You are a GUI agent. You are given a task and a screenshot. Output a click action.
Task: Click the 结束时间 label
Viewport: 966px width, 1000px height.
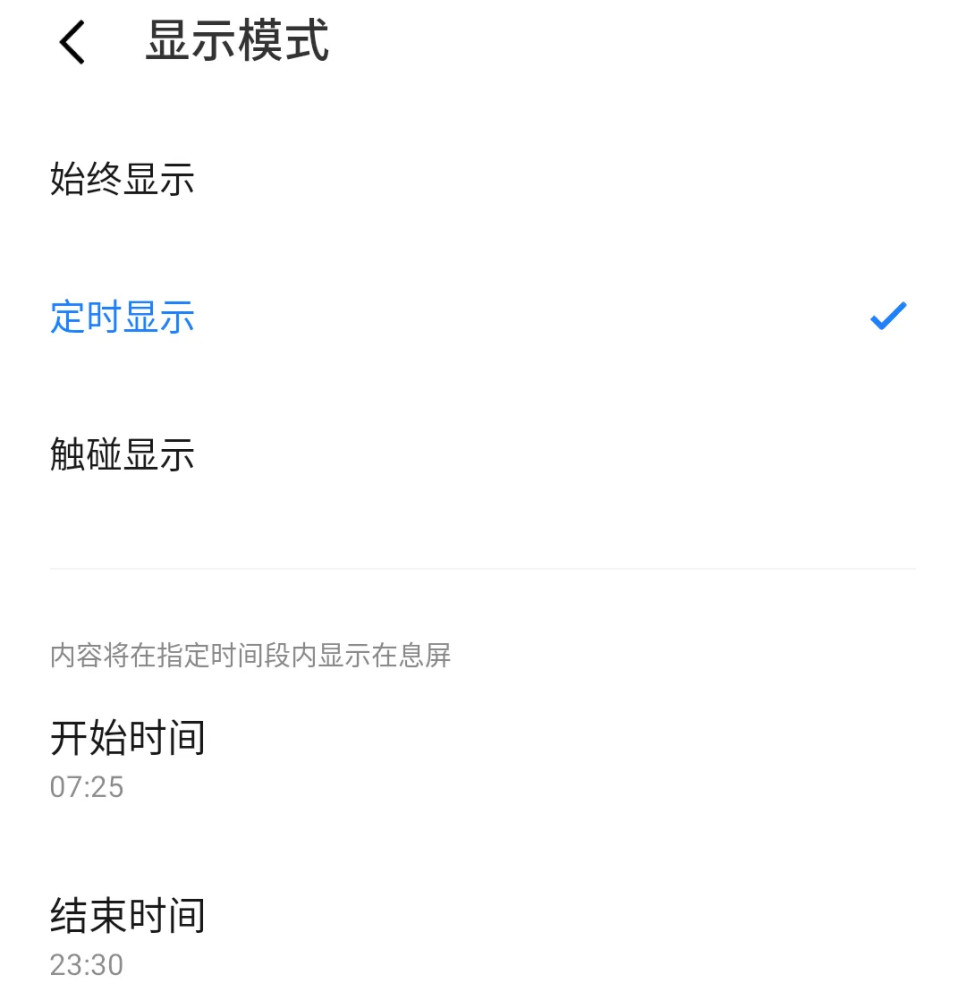pyautogui.click(x=128, y=913)
